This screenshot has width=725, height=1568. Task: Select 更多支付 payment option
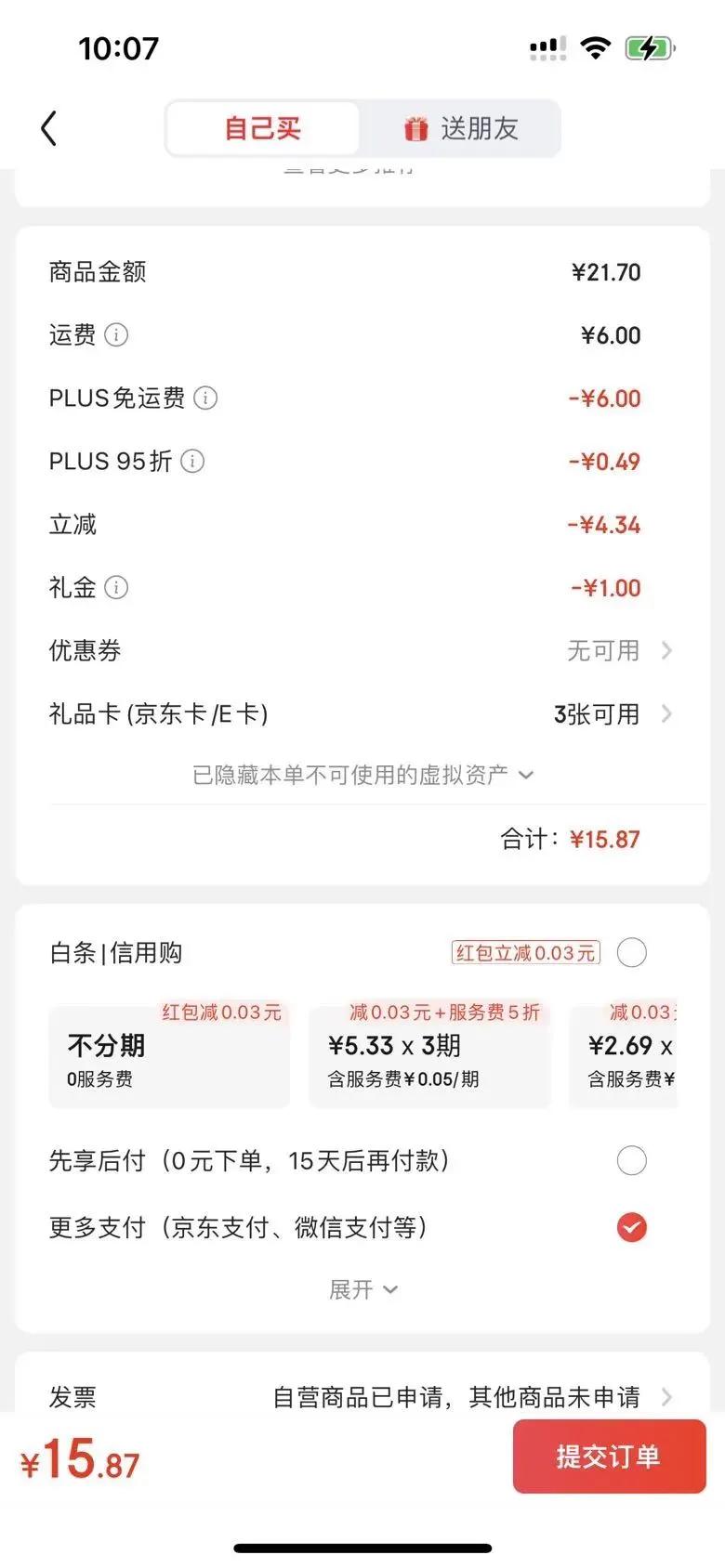pos(631,1228)
